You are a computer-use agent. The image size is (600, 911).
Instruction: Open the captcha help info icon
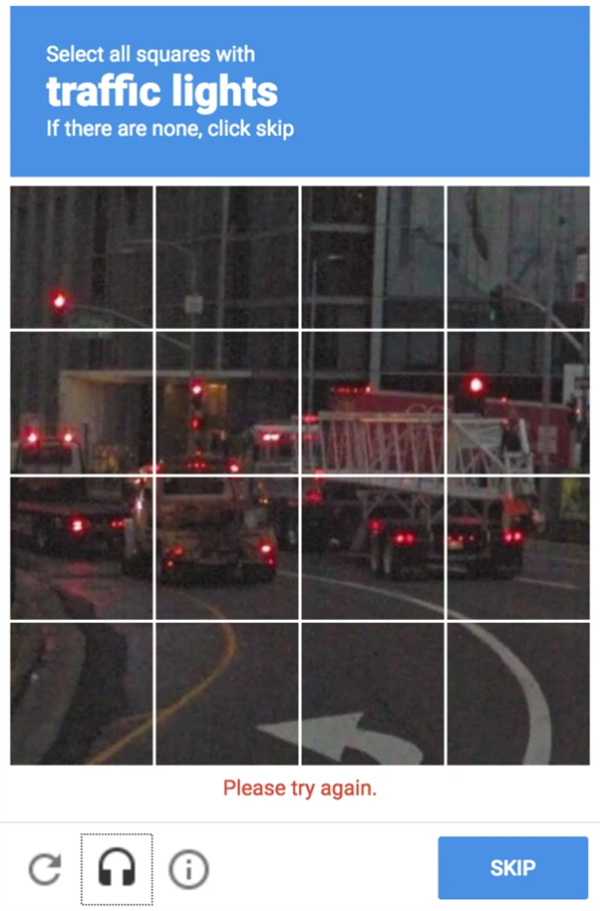point(188,869)
